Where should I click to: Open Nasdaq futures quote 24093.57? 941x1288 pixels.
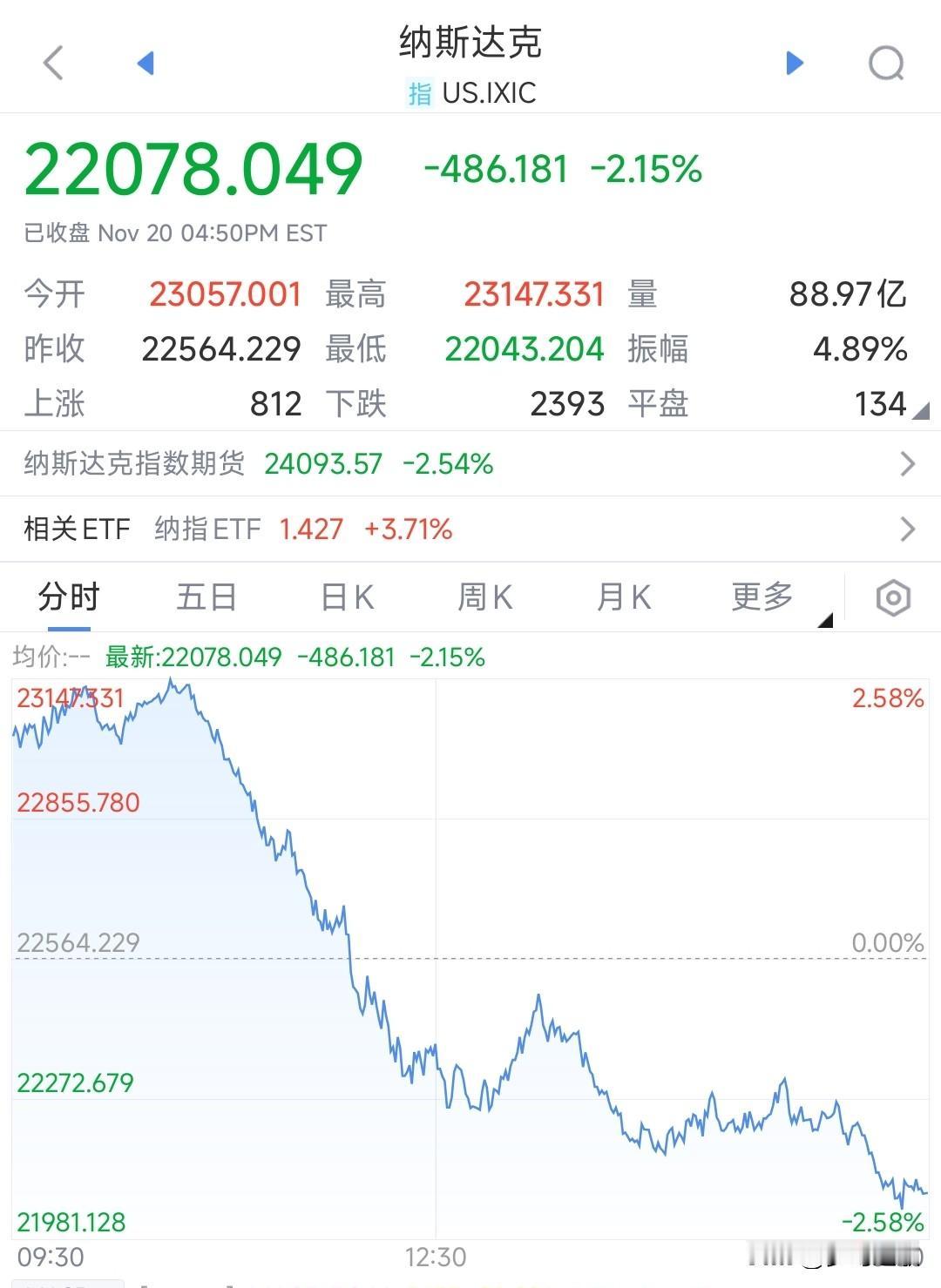[323, 464]
